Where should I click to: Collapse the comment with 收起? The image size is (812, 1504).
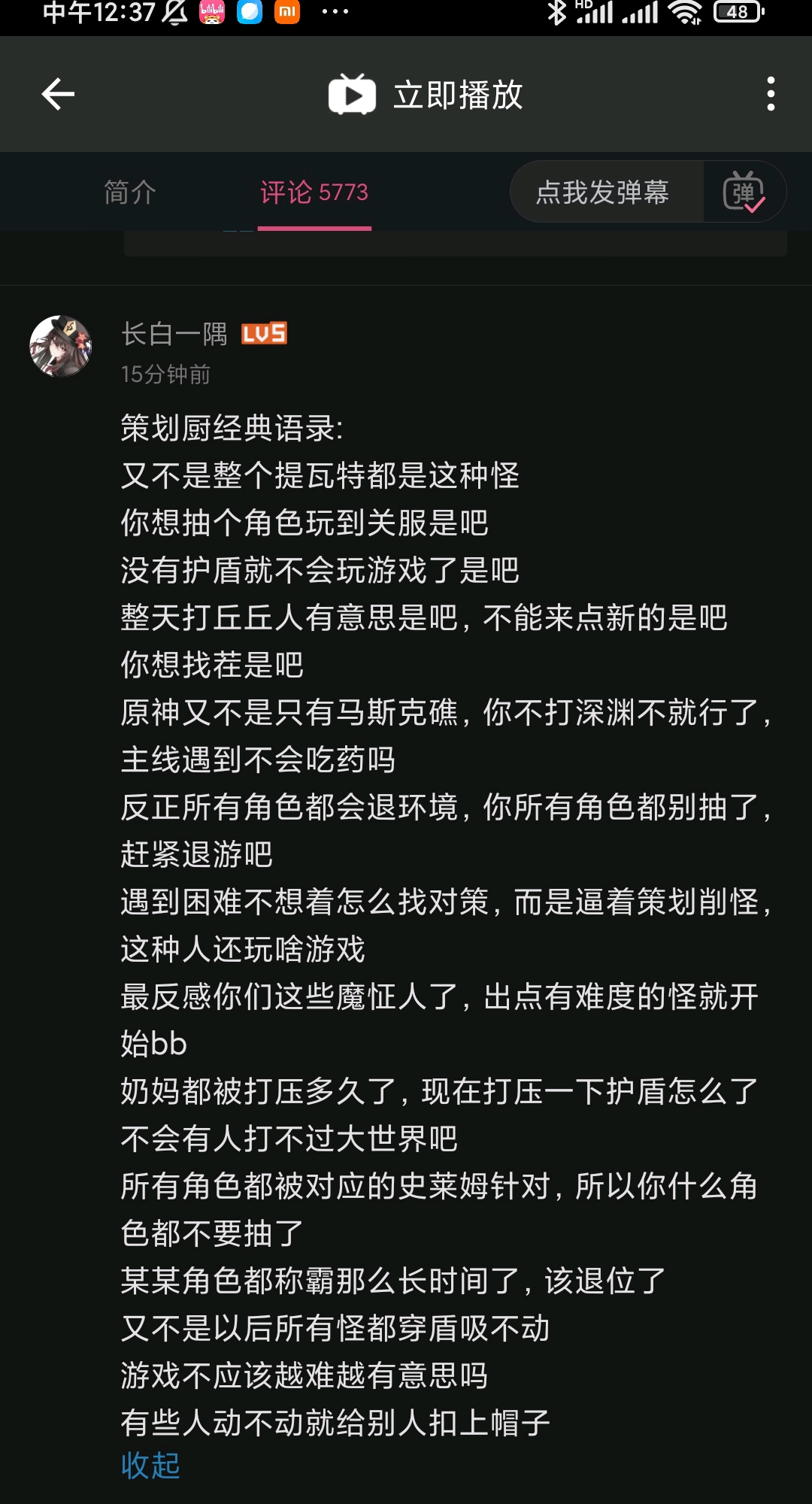coord(150,1466)
